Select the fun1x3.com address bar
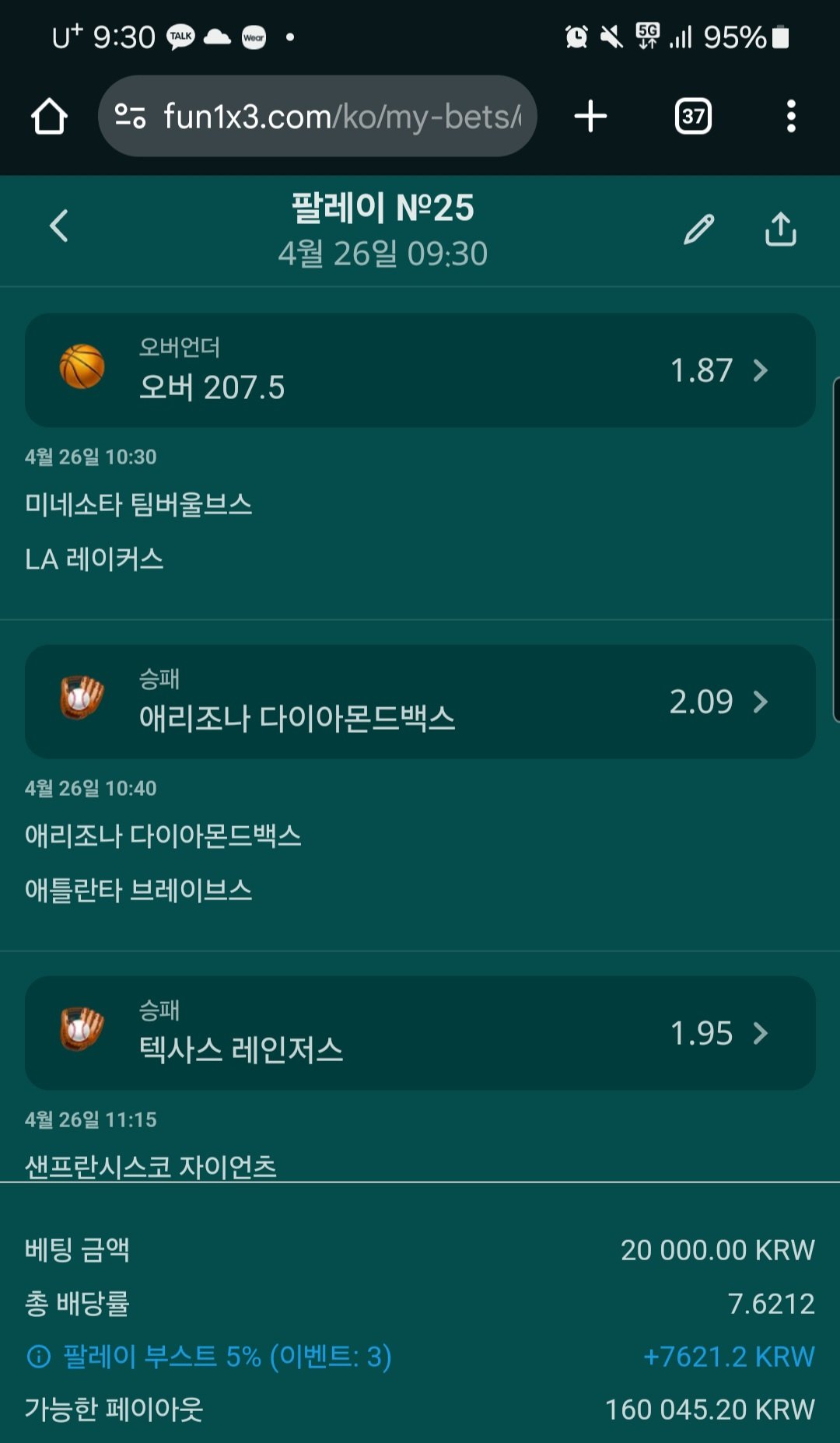Viewport: 840px width, 1443px height. [x=317, y=117]
